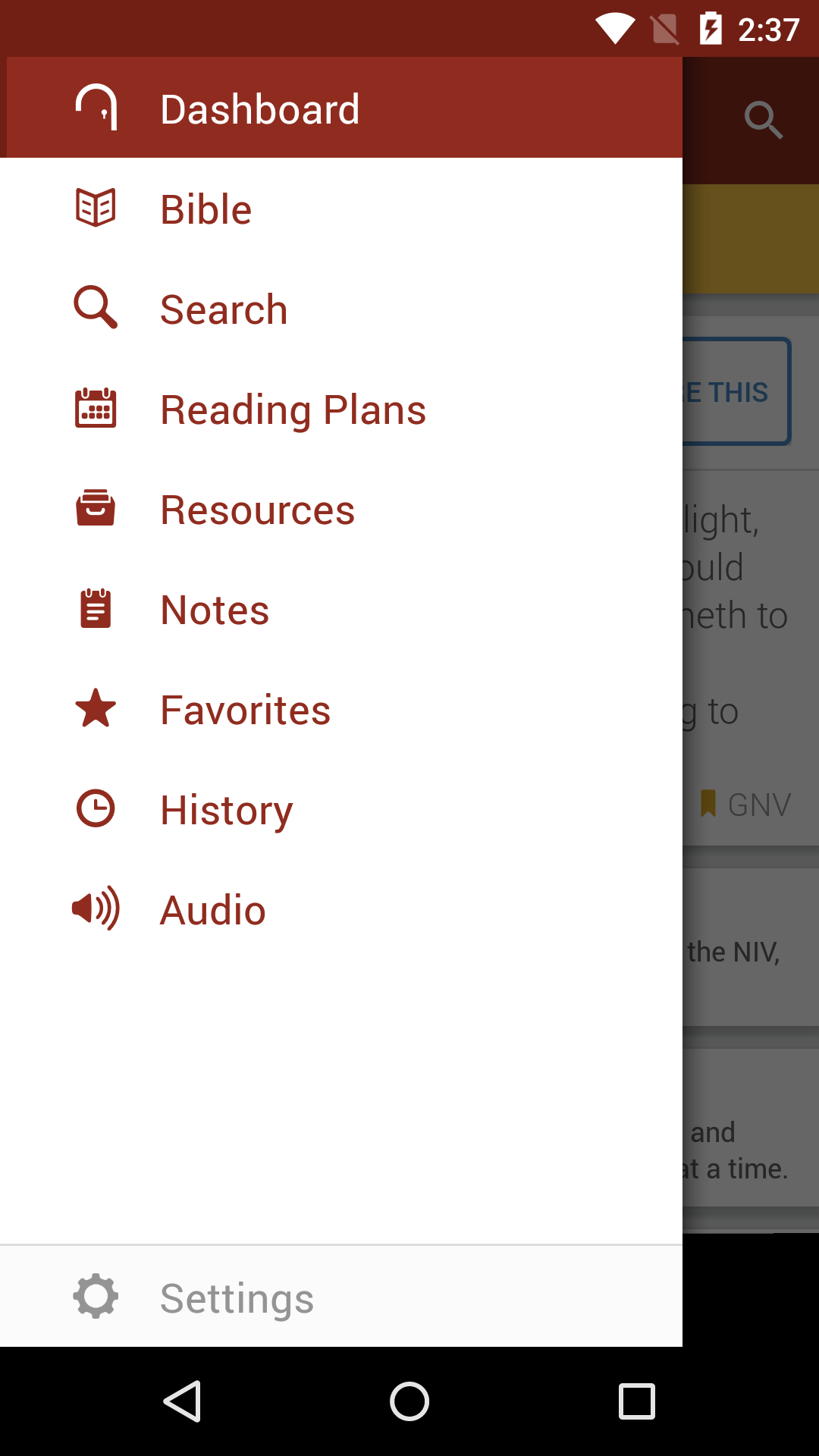Select the Bible menu entry

(205, 208)
